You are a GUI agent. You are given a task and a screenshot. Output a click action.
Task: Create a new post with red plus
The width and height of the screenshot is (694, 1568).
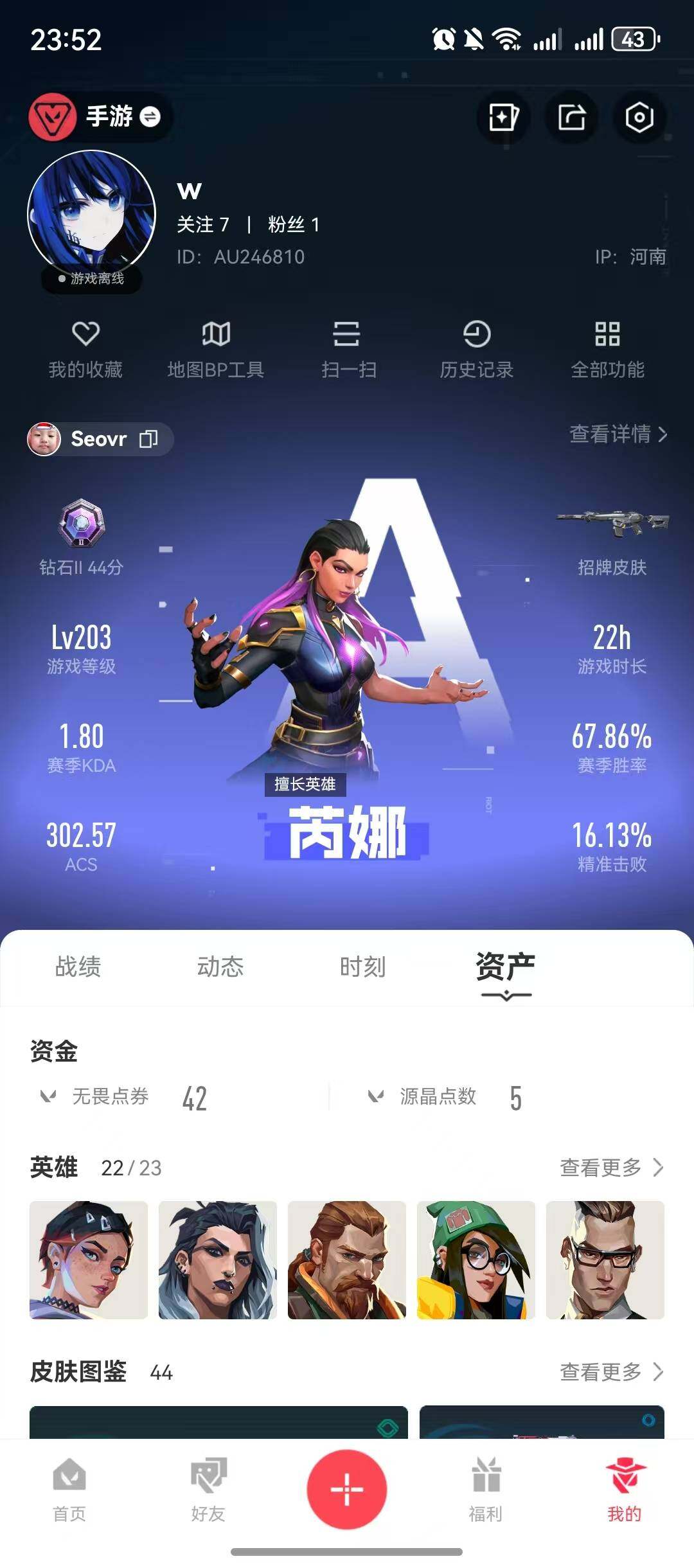pyautogui.click(x=347, y=1488)
